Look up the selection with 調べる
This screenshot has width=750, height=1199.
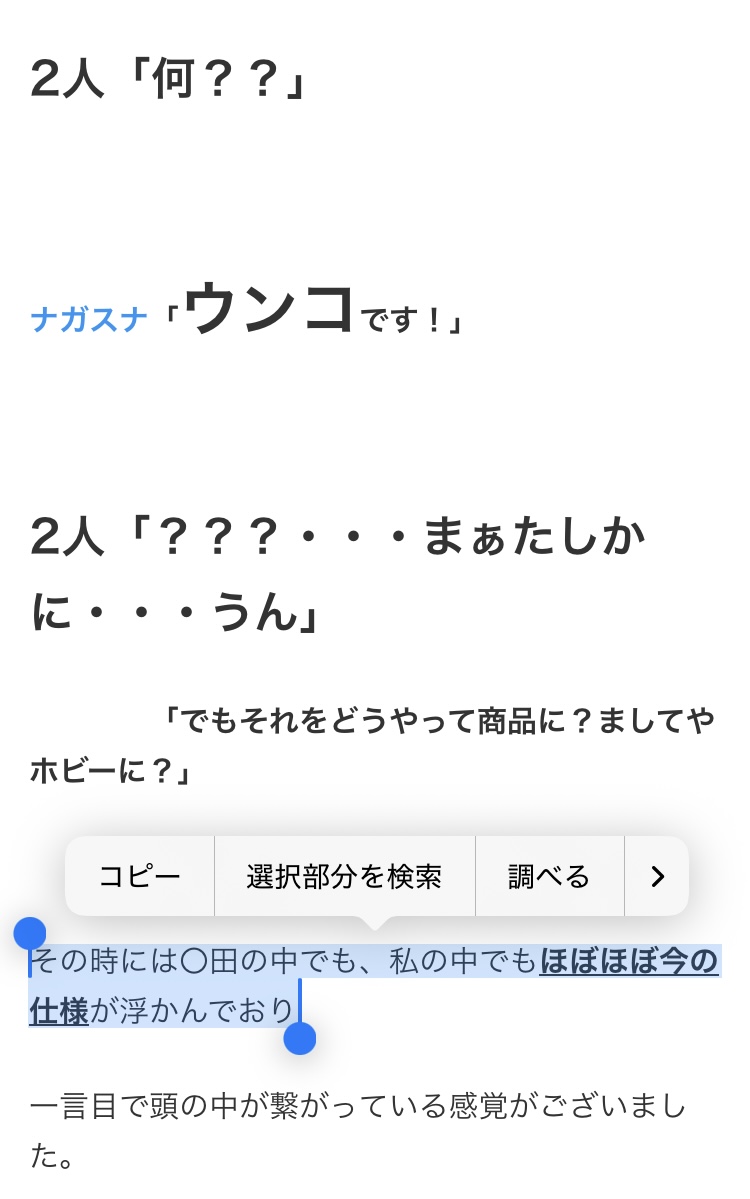point(549,877)
